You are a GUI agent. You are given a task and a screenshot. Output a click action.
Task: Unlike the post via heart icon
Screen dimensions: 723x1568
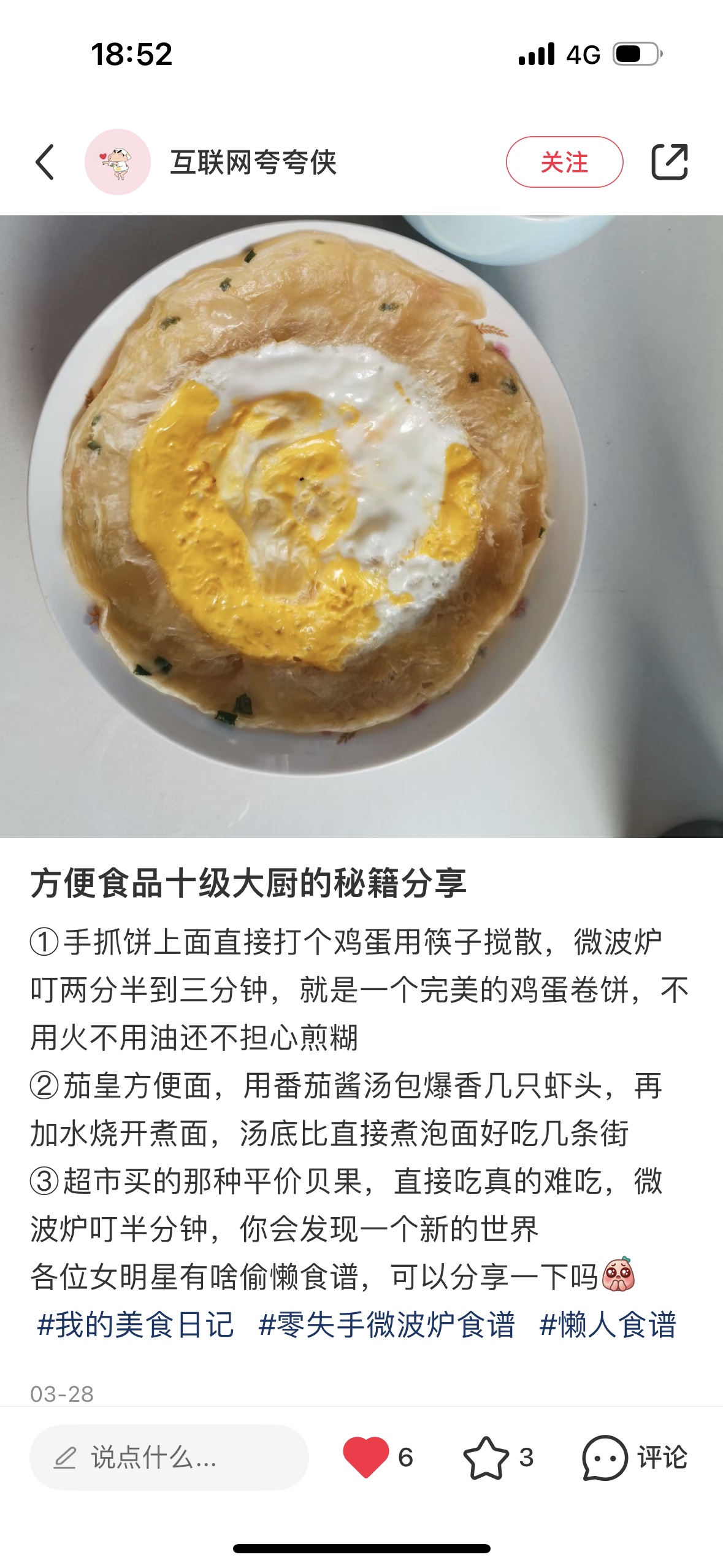(x=365, y=1458)
